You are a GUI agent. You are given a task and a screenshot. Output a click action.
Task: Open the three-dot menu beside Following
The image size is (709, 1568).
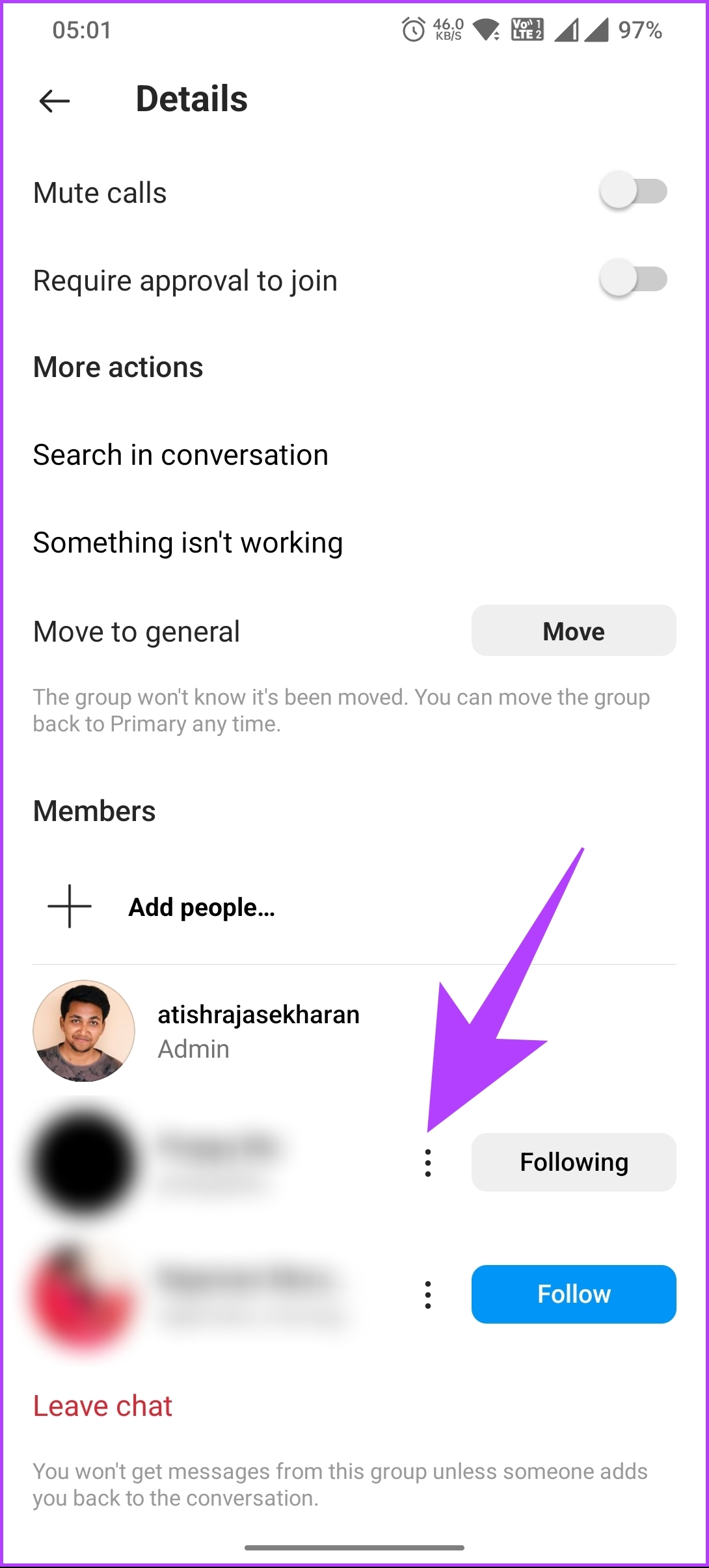(427, 1162)
